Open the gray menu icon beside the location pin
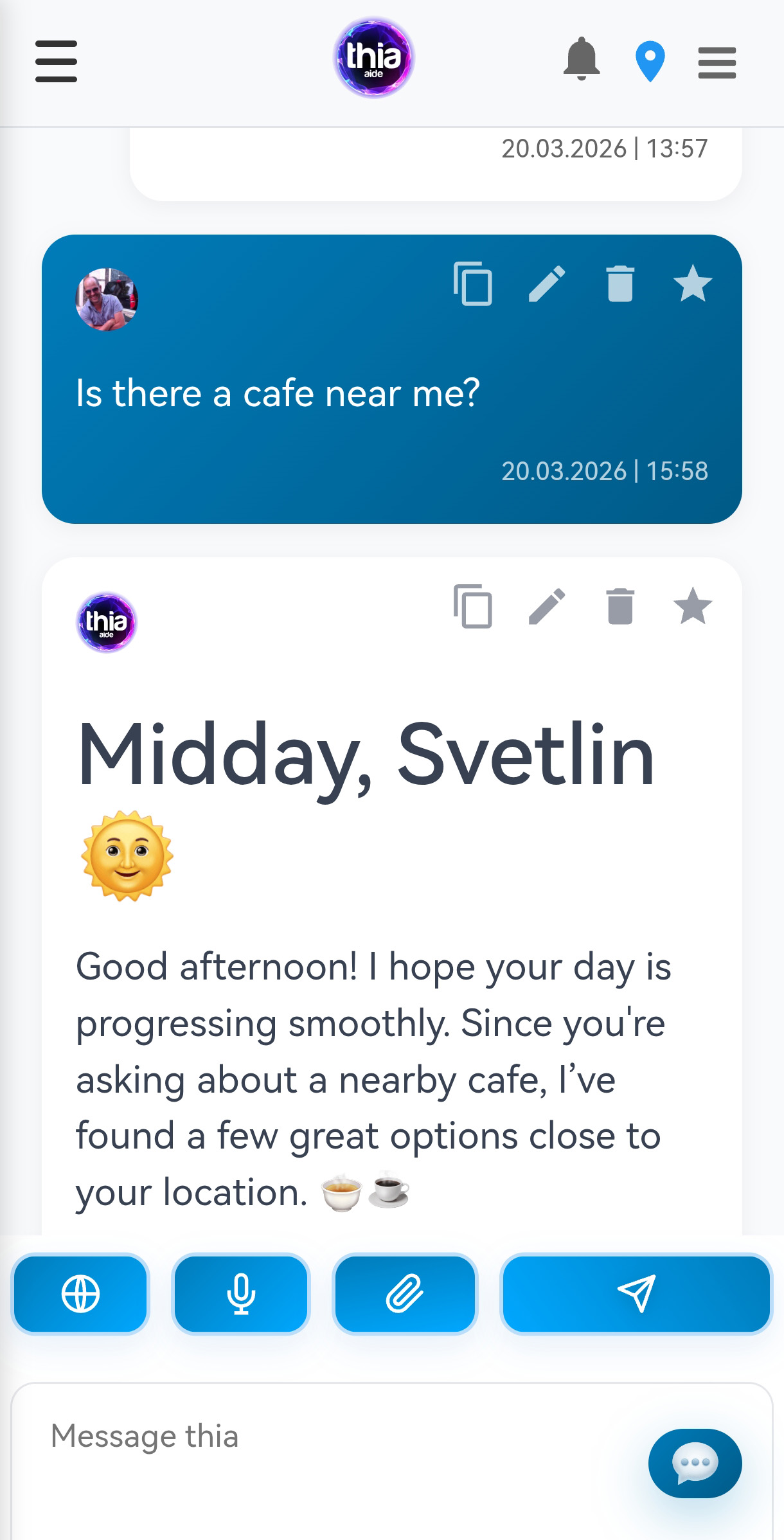Viewport: 784px width, 1540px height. click(717, 62)
